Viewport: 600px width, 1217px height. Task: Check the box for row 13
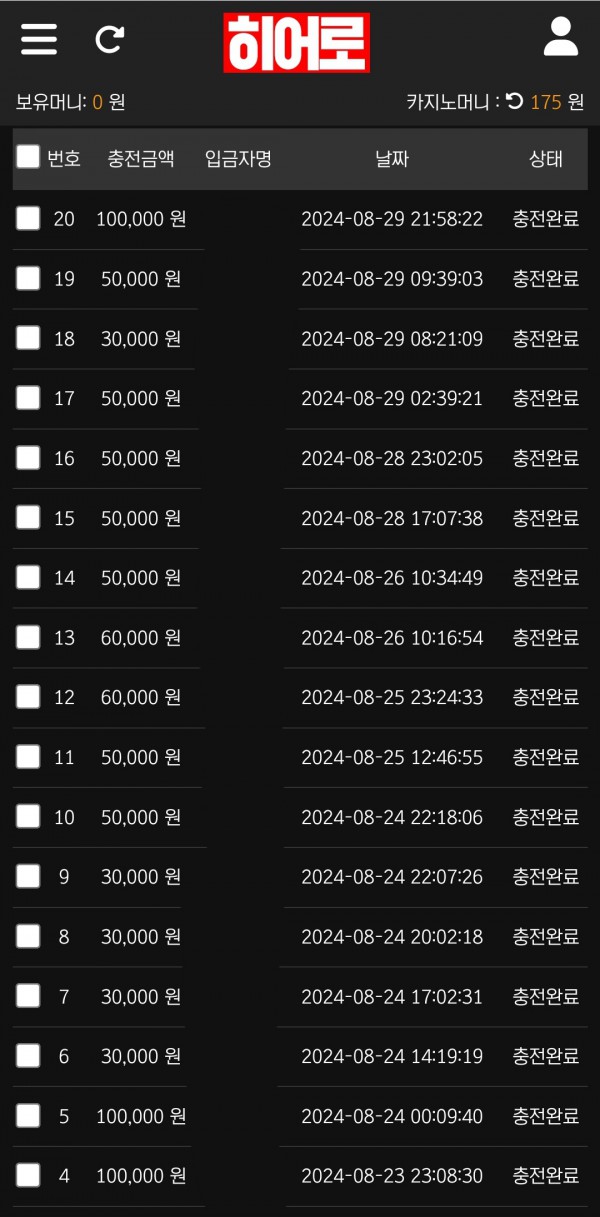pyautogui.click(x=28, y=637)
